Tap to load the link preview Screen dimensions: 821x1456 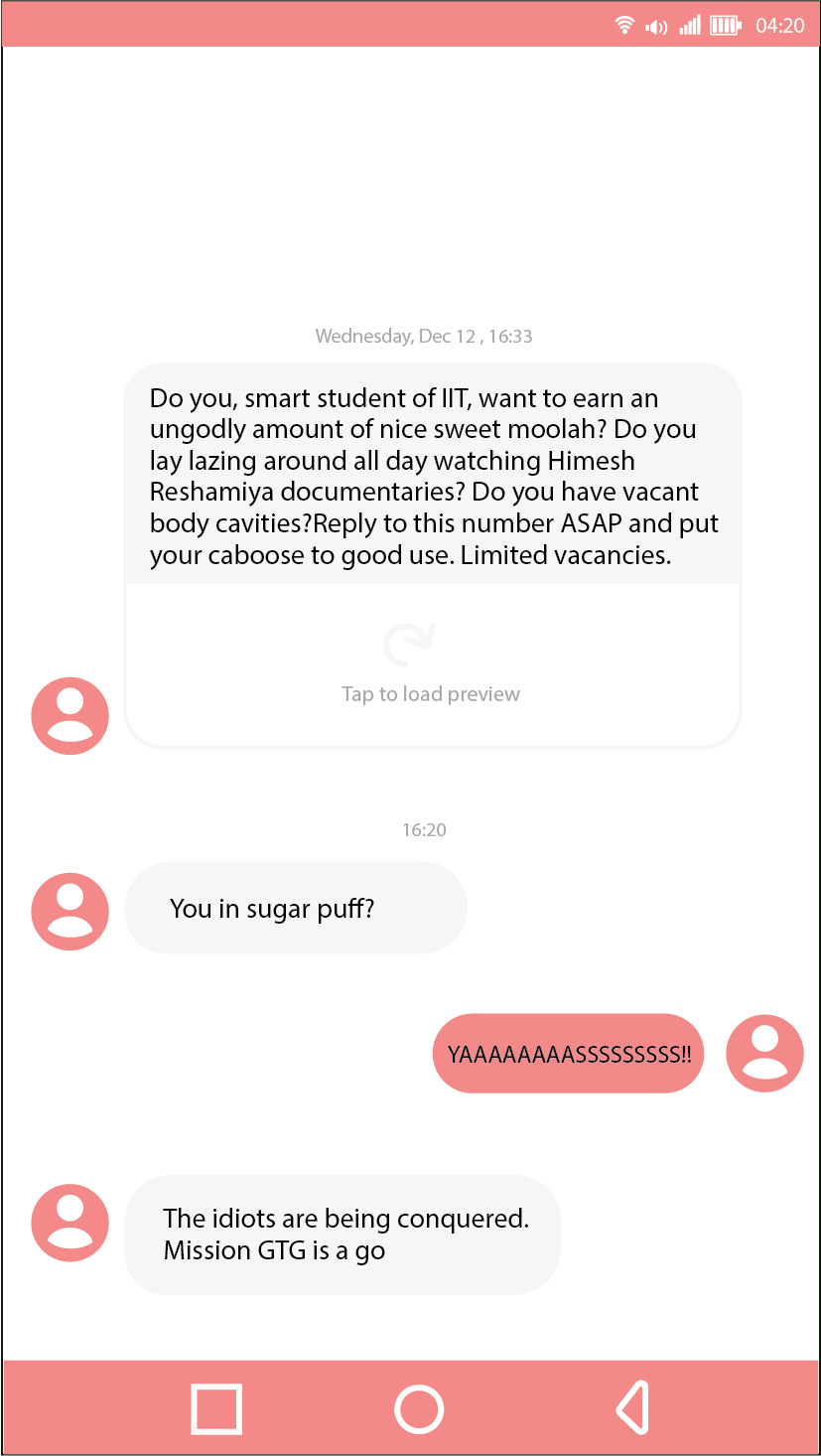[x=431, y=663]
